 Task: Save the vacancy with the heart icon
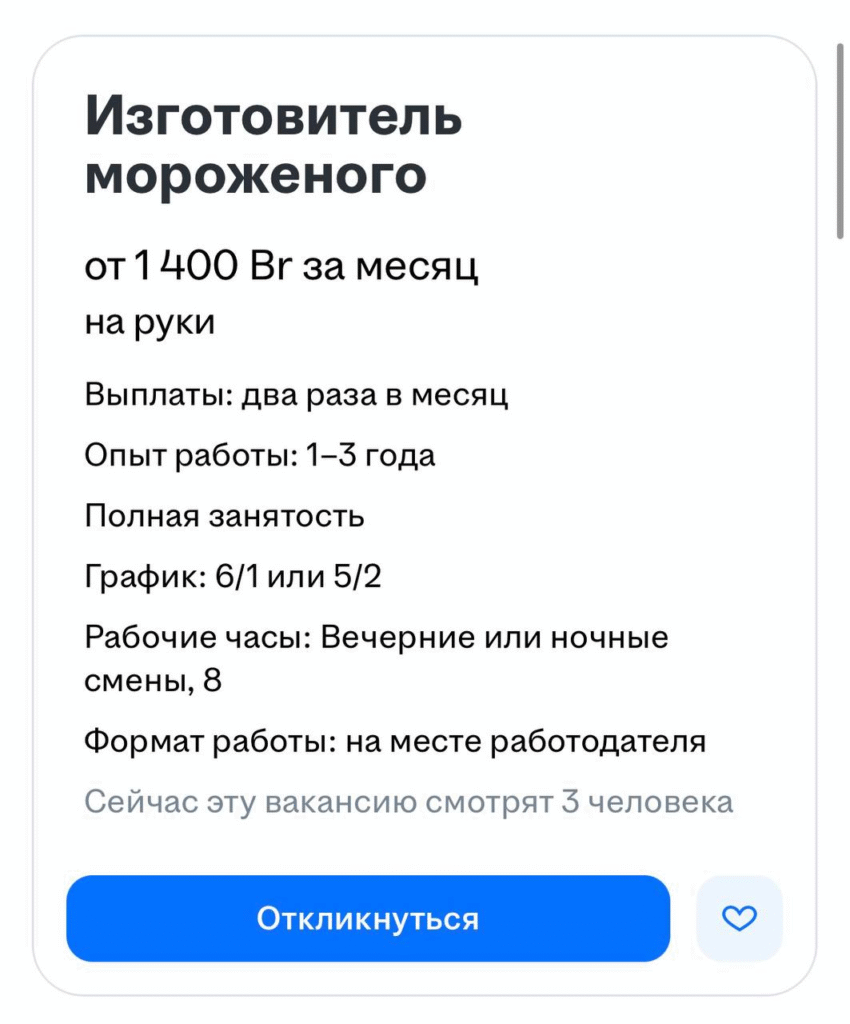[x=739, y=918]
